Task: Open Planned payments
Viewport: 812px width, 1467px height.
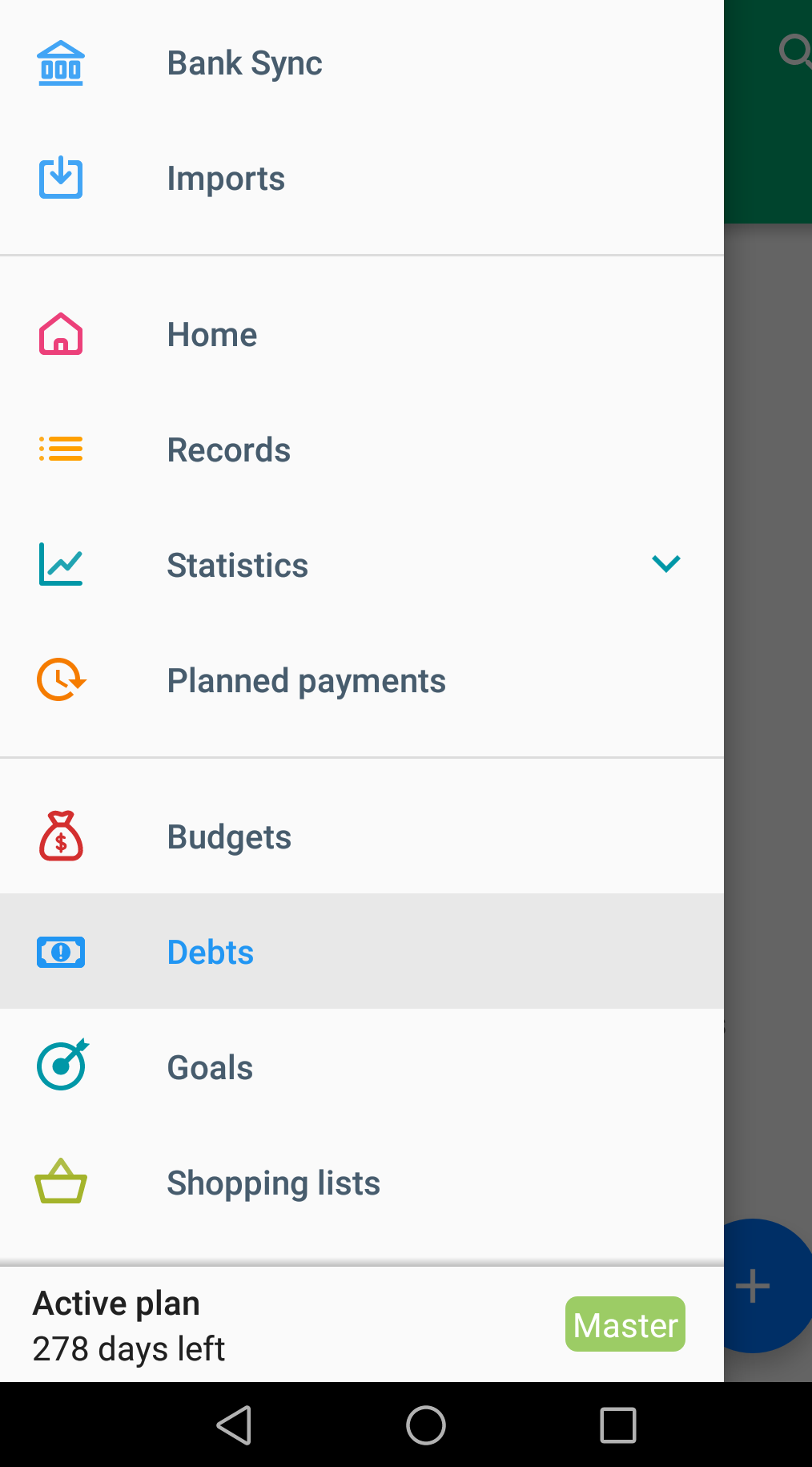Action: (x=362, y=681)
